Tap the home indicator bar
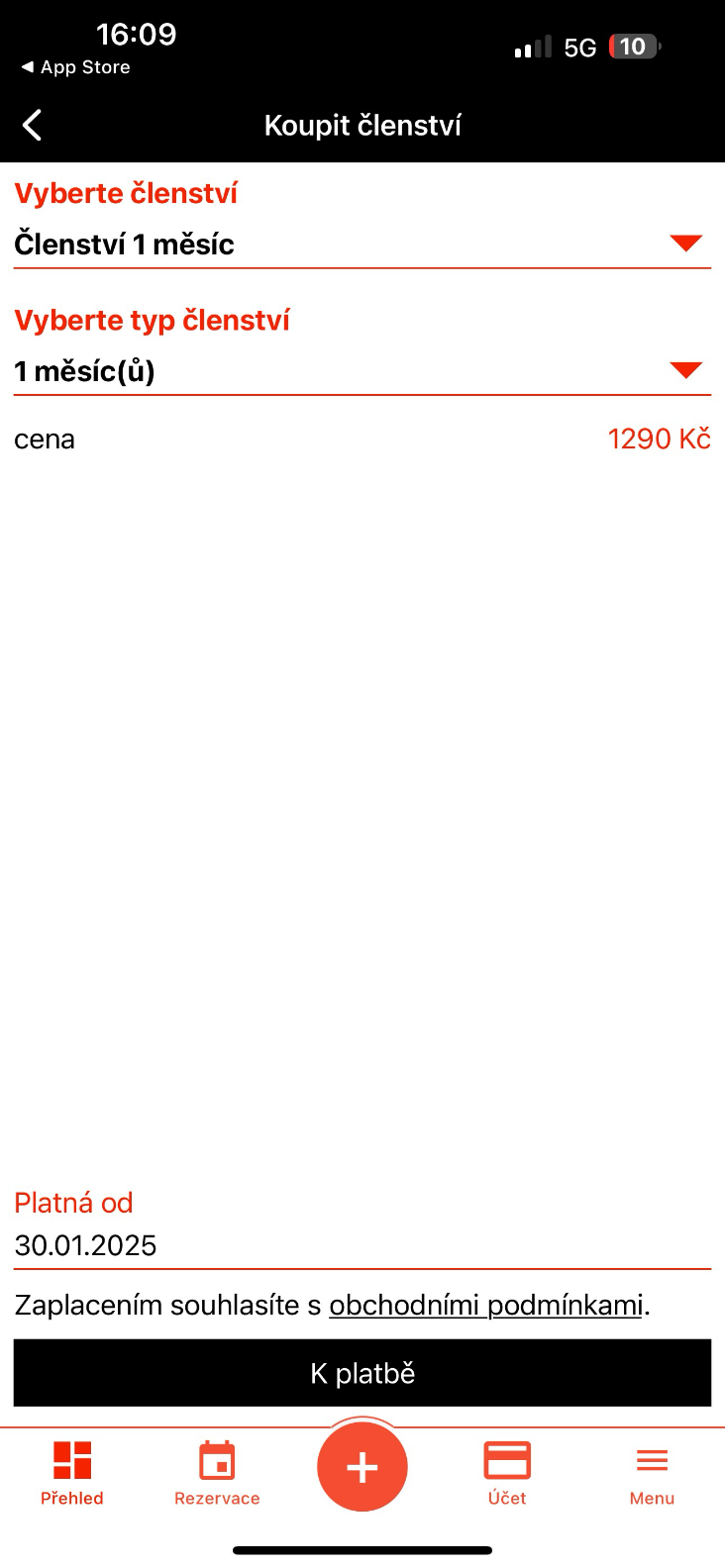This screenshot has height=1568, width=725. coord(362,1549)
